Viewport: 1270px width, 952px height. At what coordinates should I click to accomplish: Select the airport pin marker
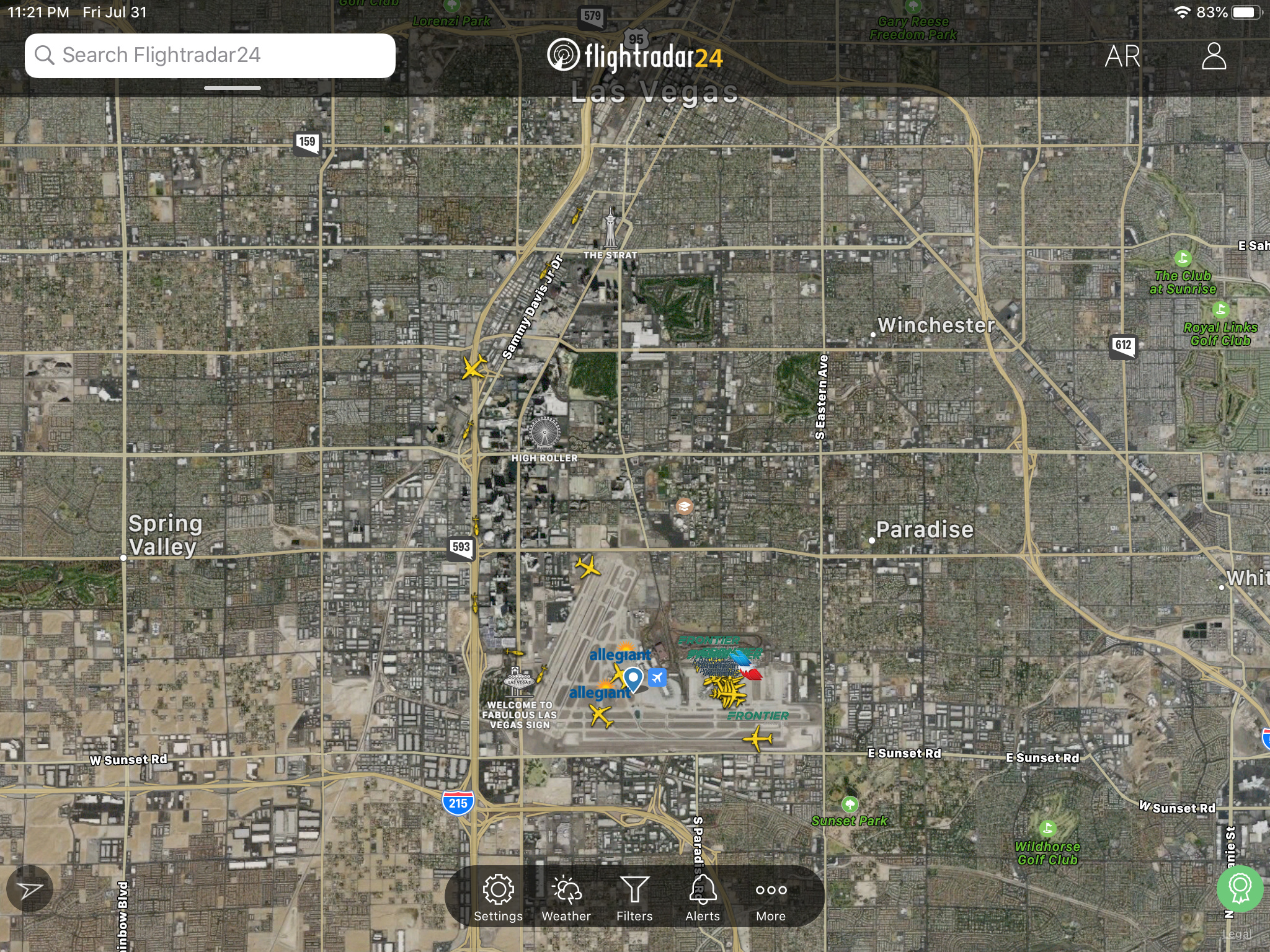pos(633,678)
